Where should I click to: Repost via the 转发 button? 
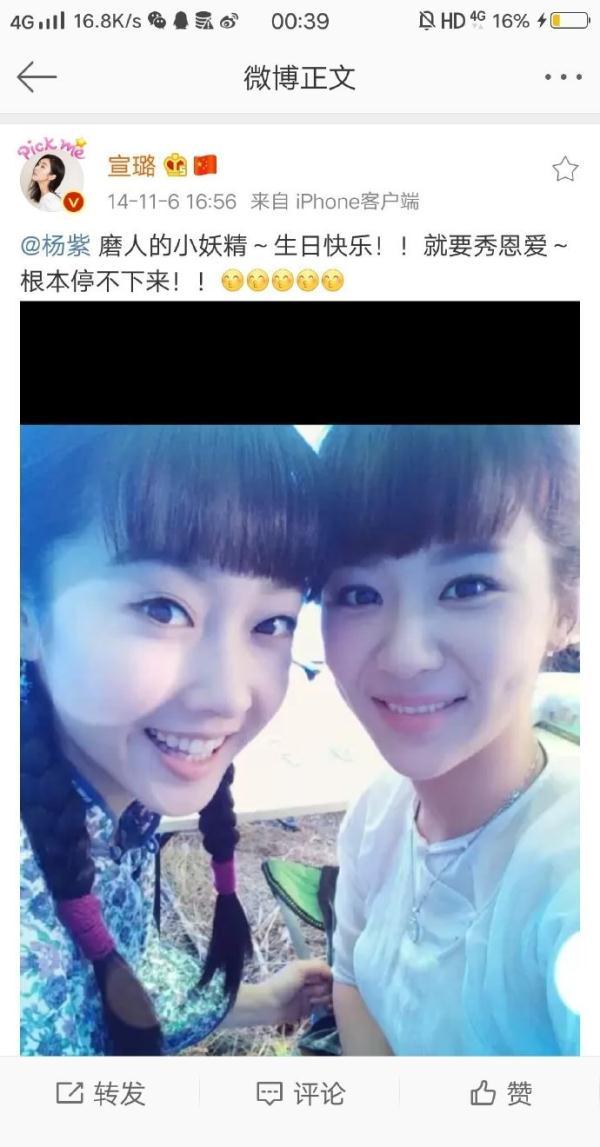[101, 1094]
